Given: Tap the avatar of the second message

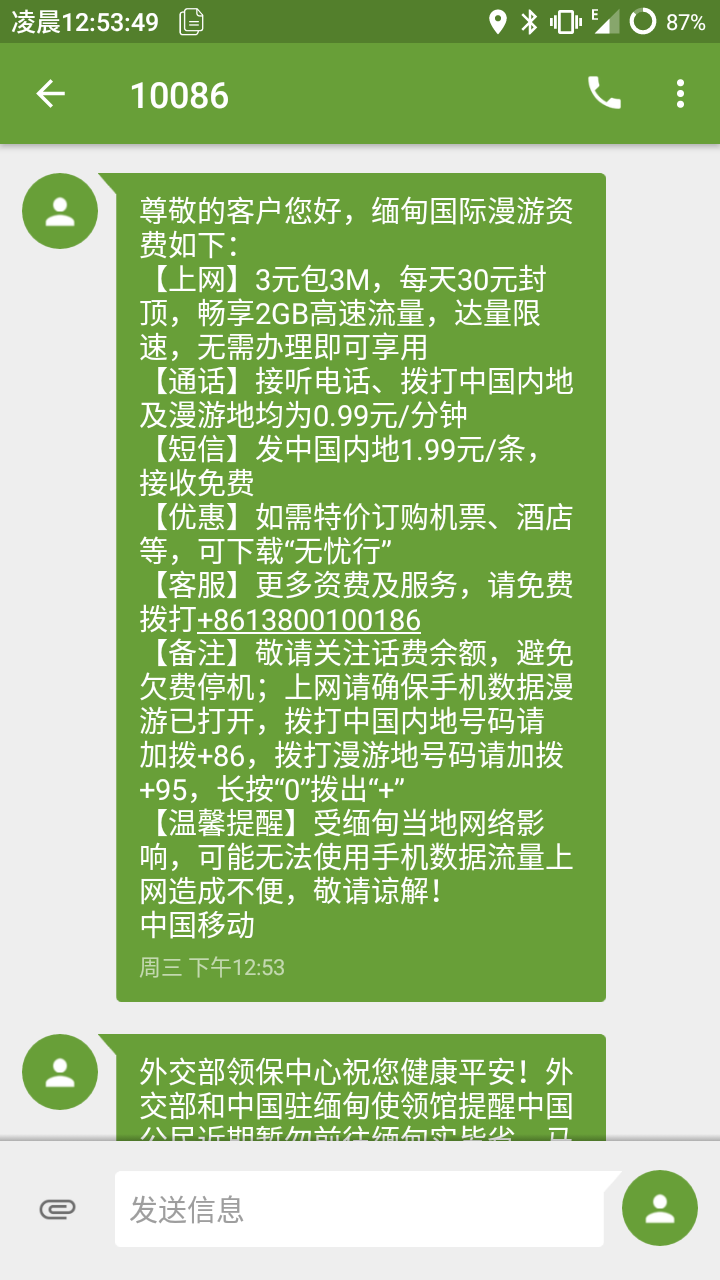Looking at the screenshot, I should pyautogui.click(x=59, y=1071).
